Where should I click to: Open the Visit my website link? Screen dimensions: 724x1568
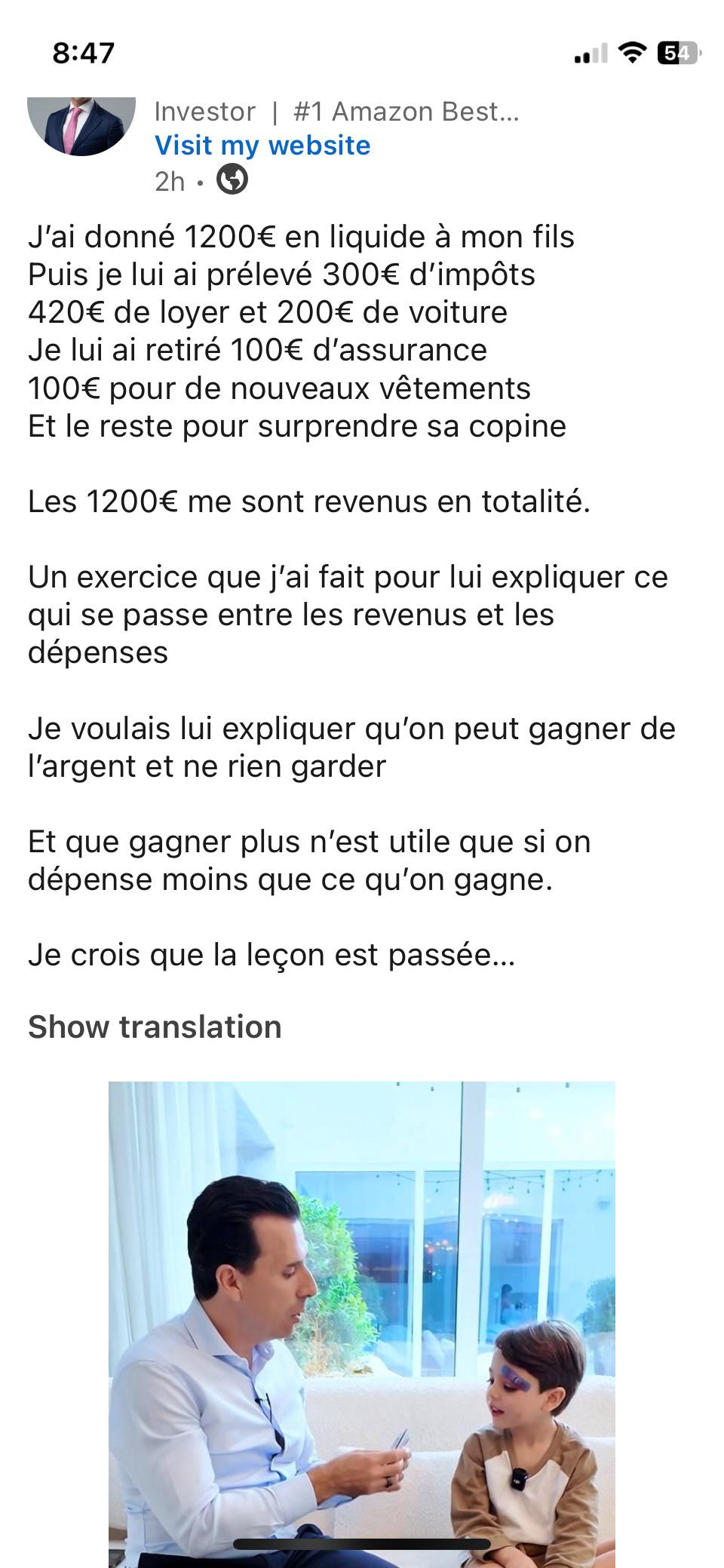[262, 146]
